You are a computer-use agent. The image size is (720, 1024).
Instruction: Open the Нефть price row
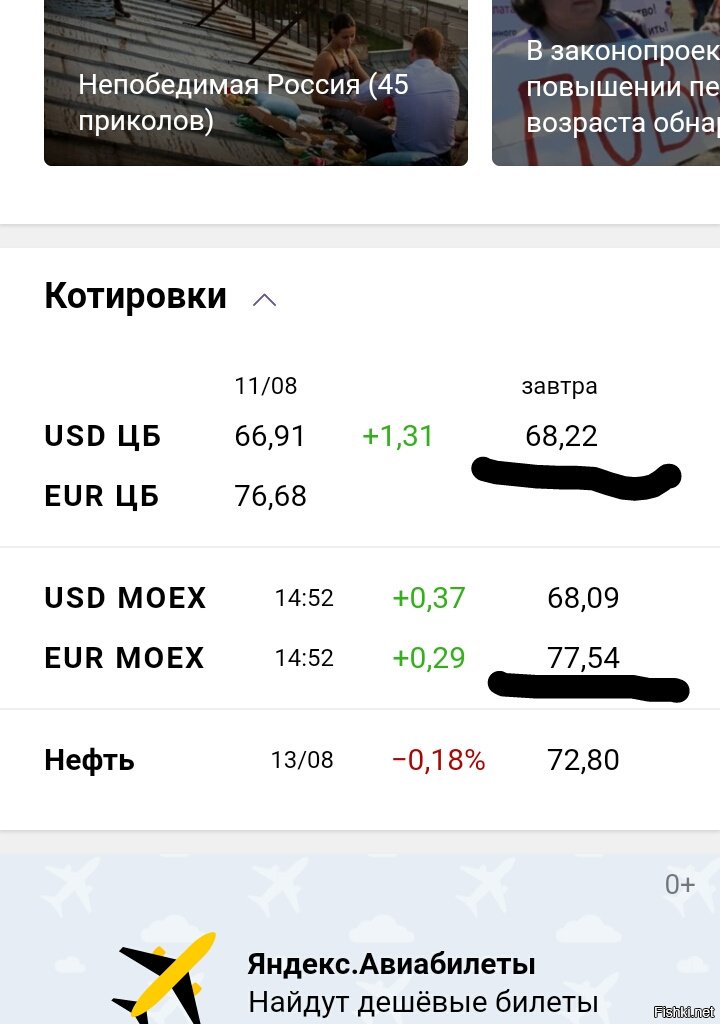(x=360, y=760)
